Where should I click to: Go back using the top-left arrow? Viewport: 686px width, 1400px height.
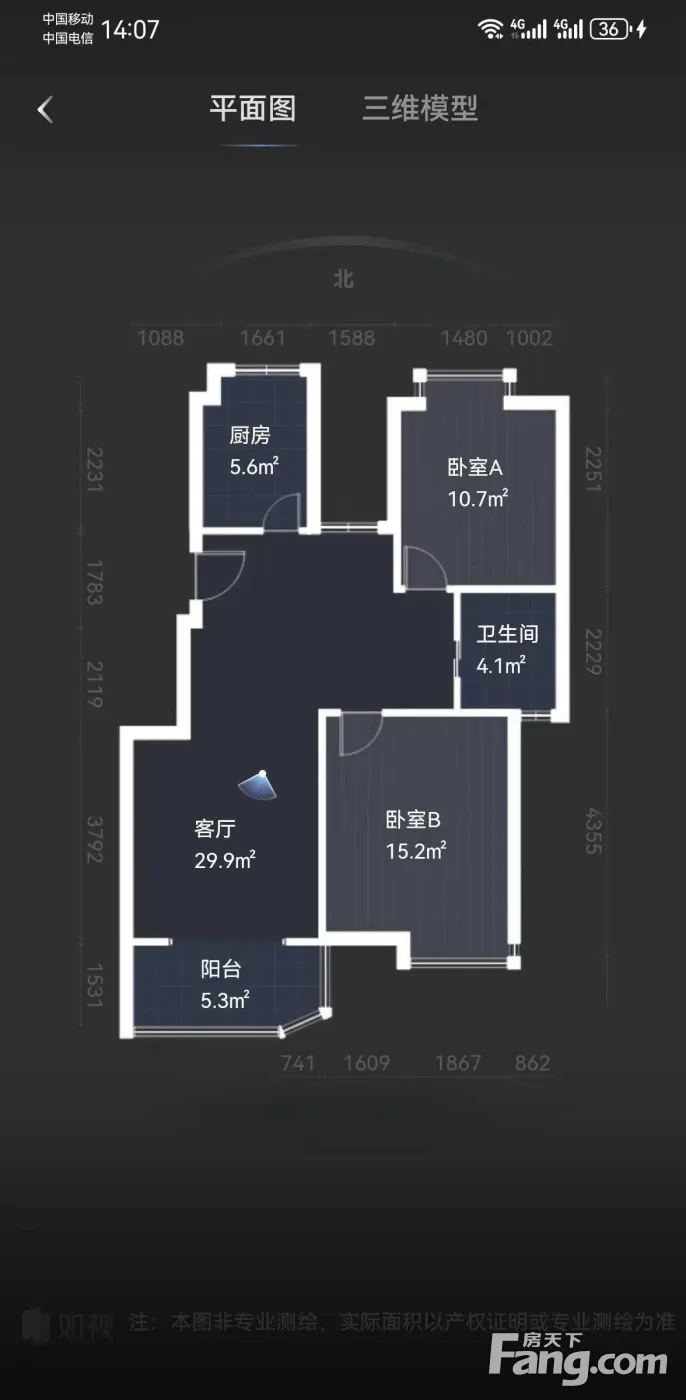45,110
